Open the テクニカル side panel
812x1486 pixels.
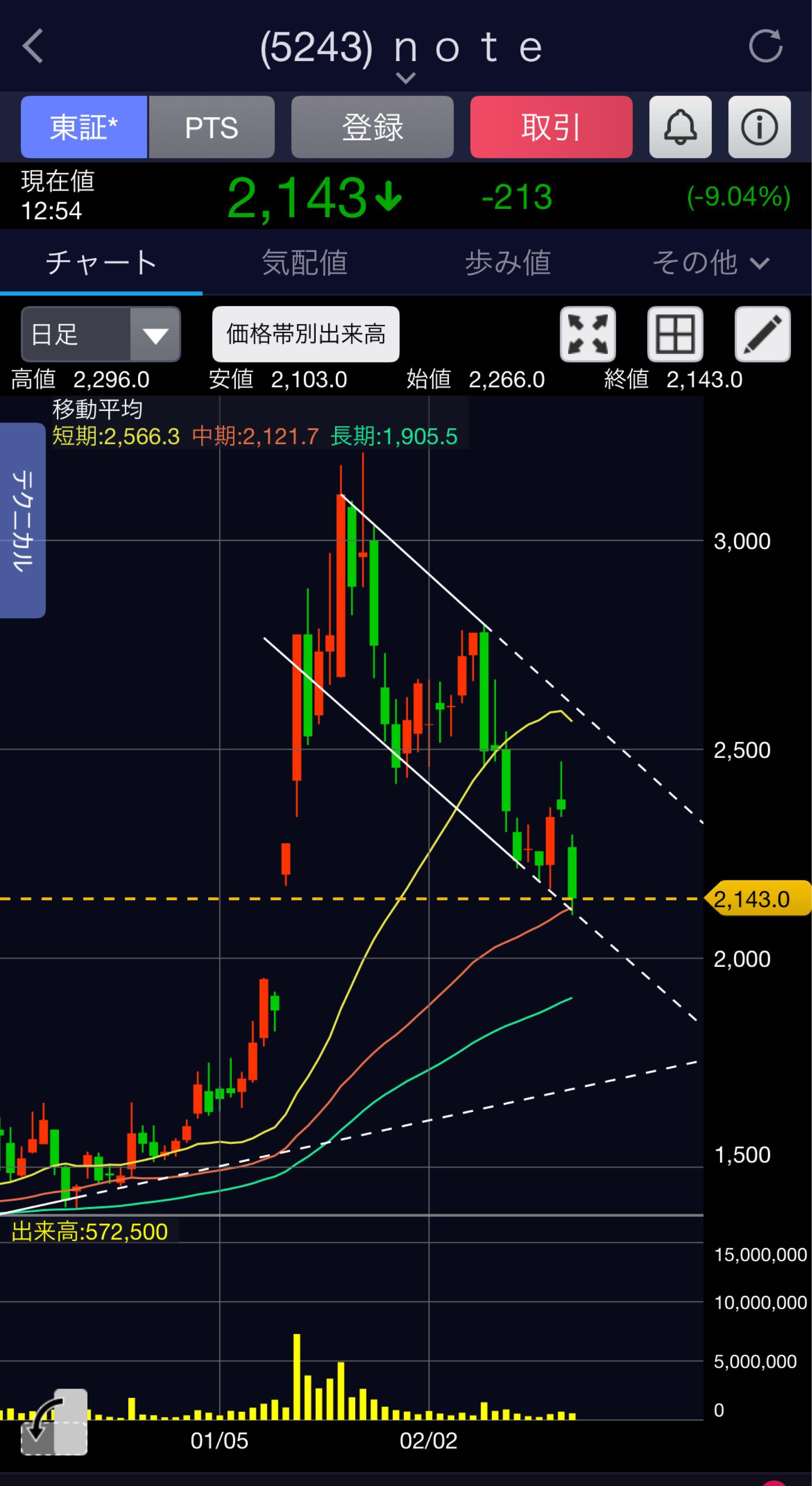pyautogui.click(x=23, y=521)
